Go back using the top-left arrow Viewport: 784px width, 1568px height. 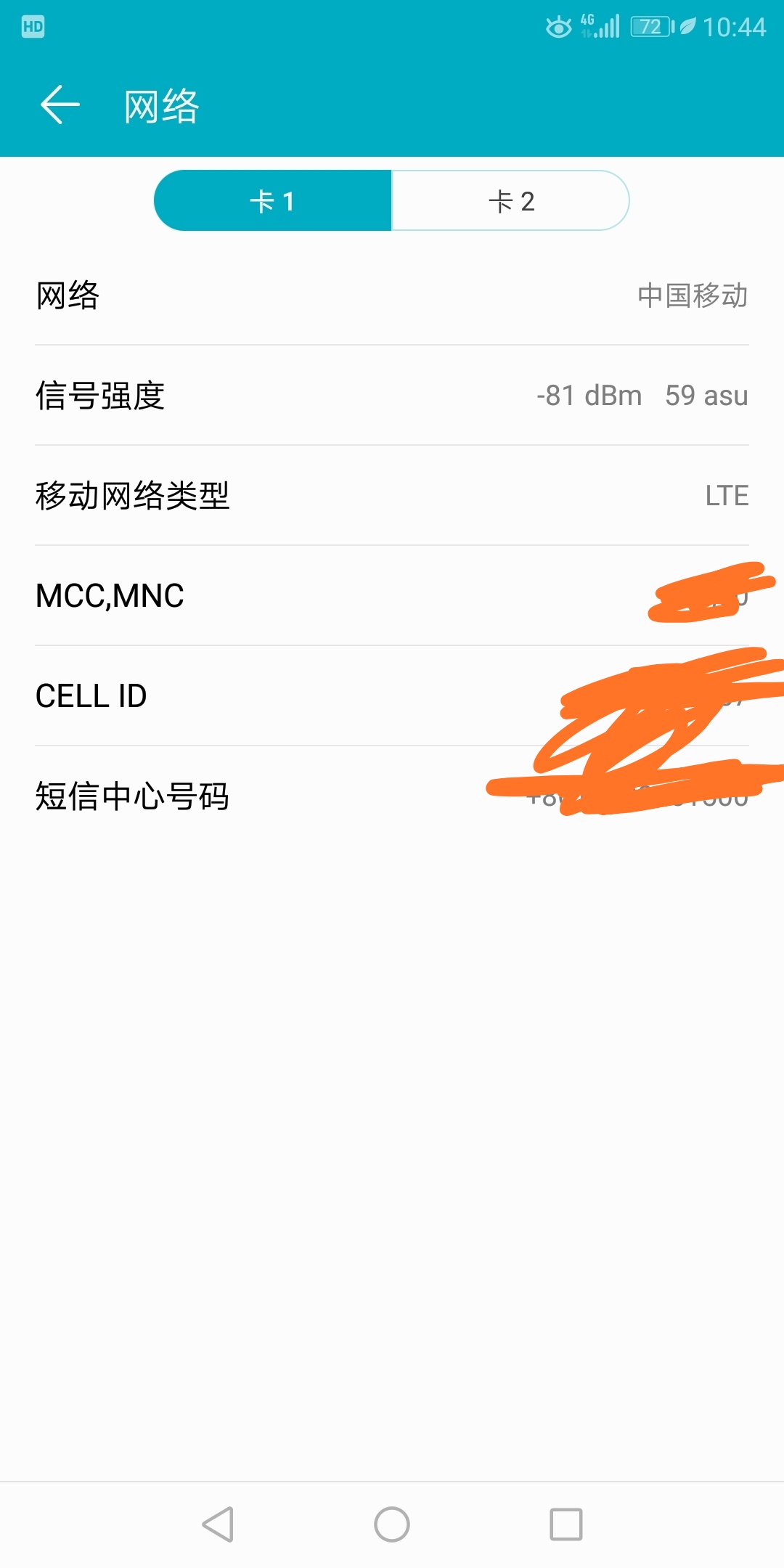point(60,105)
